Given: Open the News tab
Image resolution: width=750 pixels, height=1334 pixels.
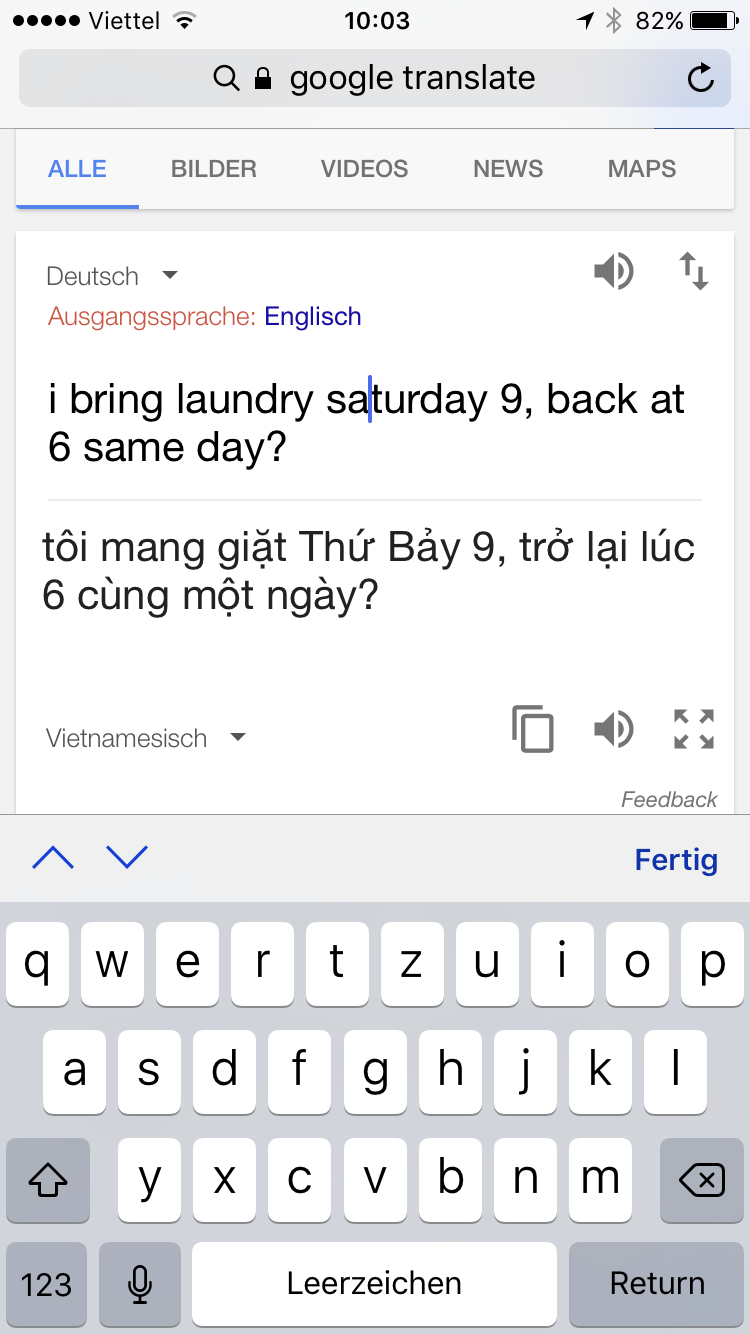Looking at the screenshot, I should (508, 169).
